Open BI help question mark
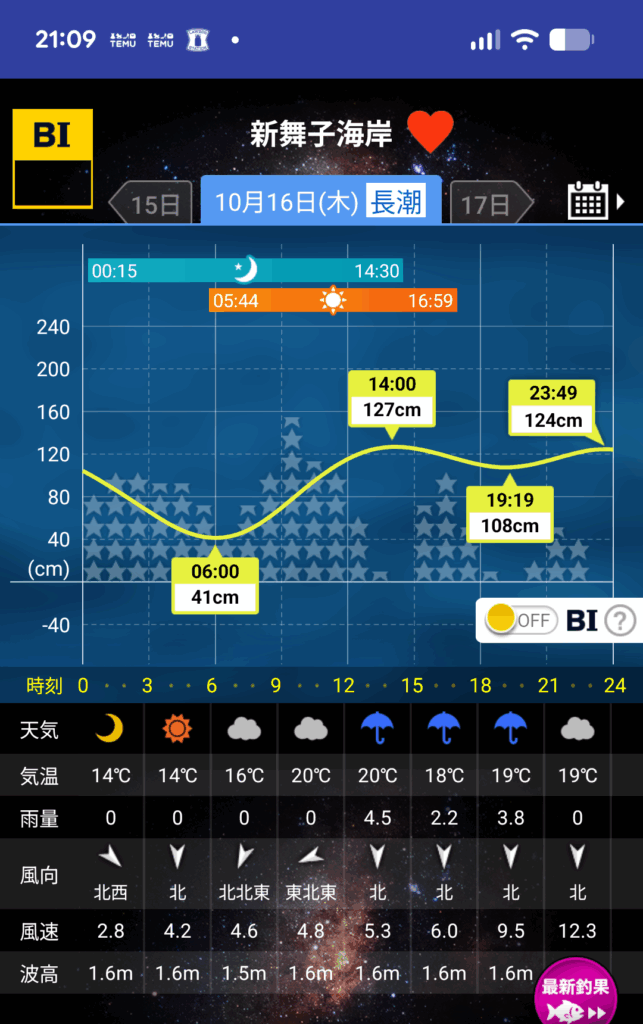This screenshot has width=643, height=1024. tap(620, 620)
